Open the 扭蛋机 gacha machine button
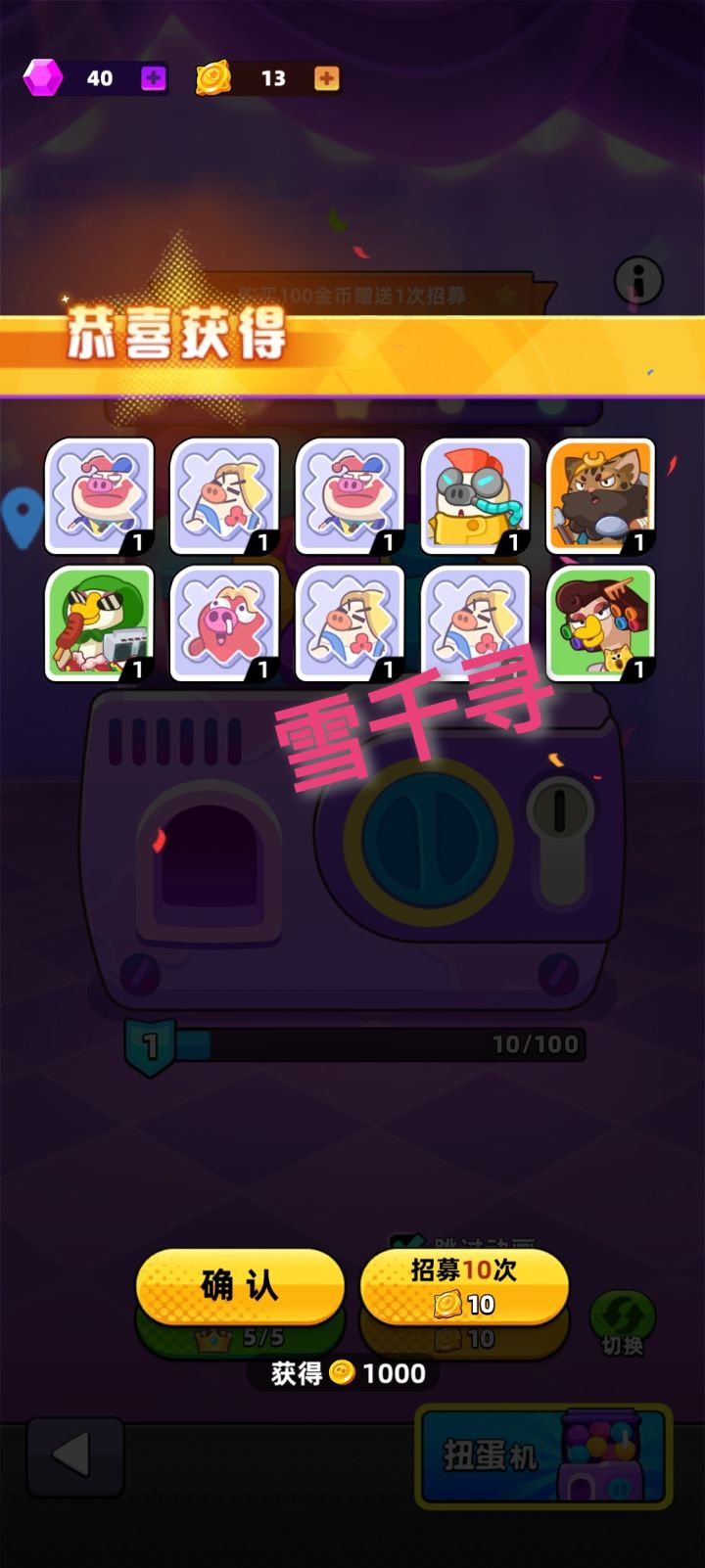705x1568 pixels. tap(543, 1455)
